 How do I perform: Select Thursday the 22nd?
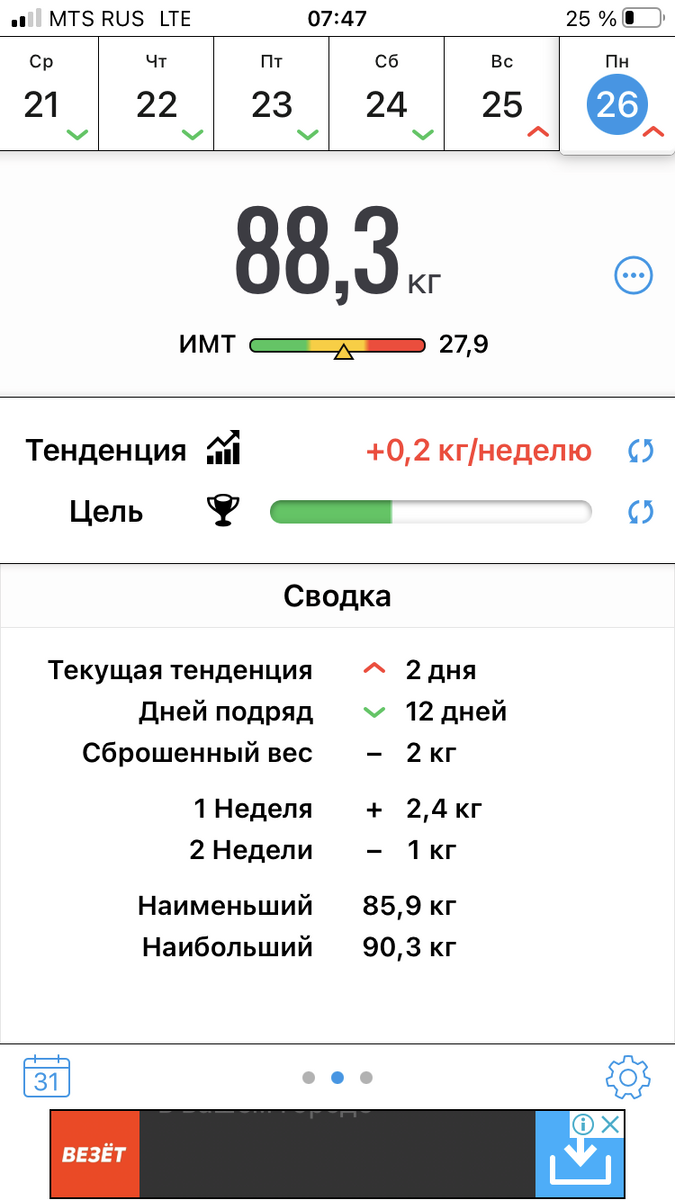(x=156, y=94)
